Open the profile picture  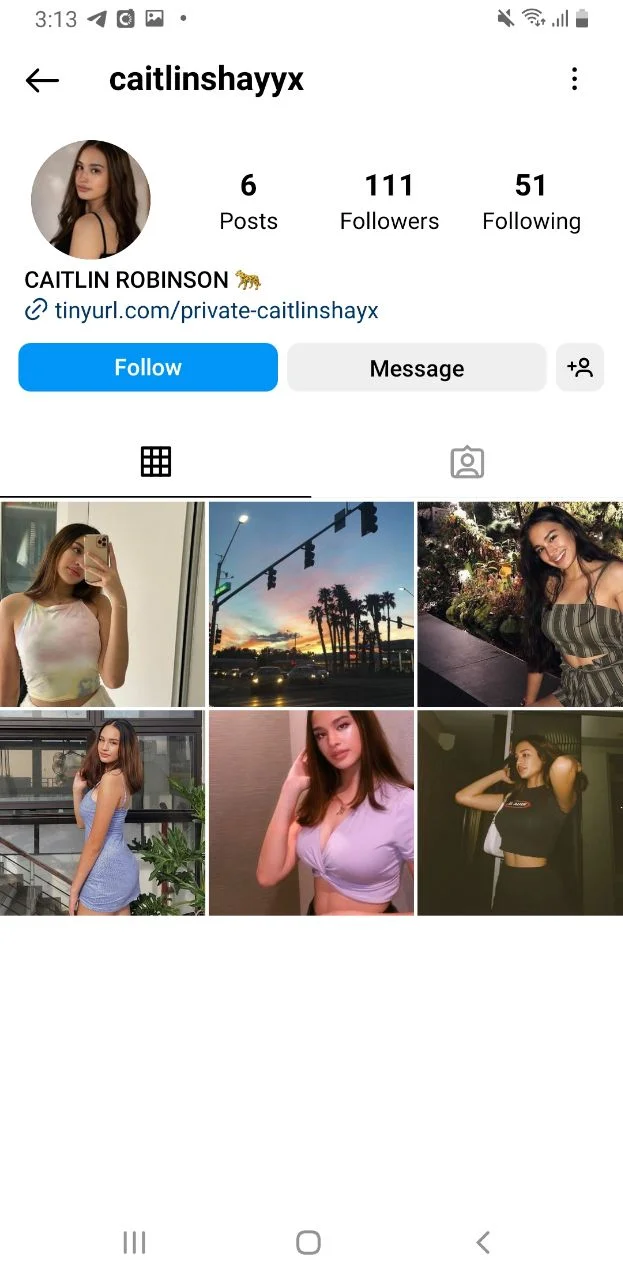coord(91,200)
